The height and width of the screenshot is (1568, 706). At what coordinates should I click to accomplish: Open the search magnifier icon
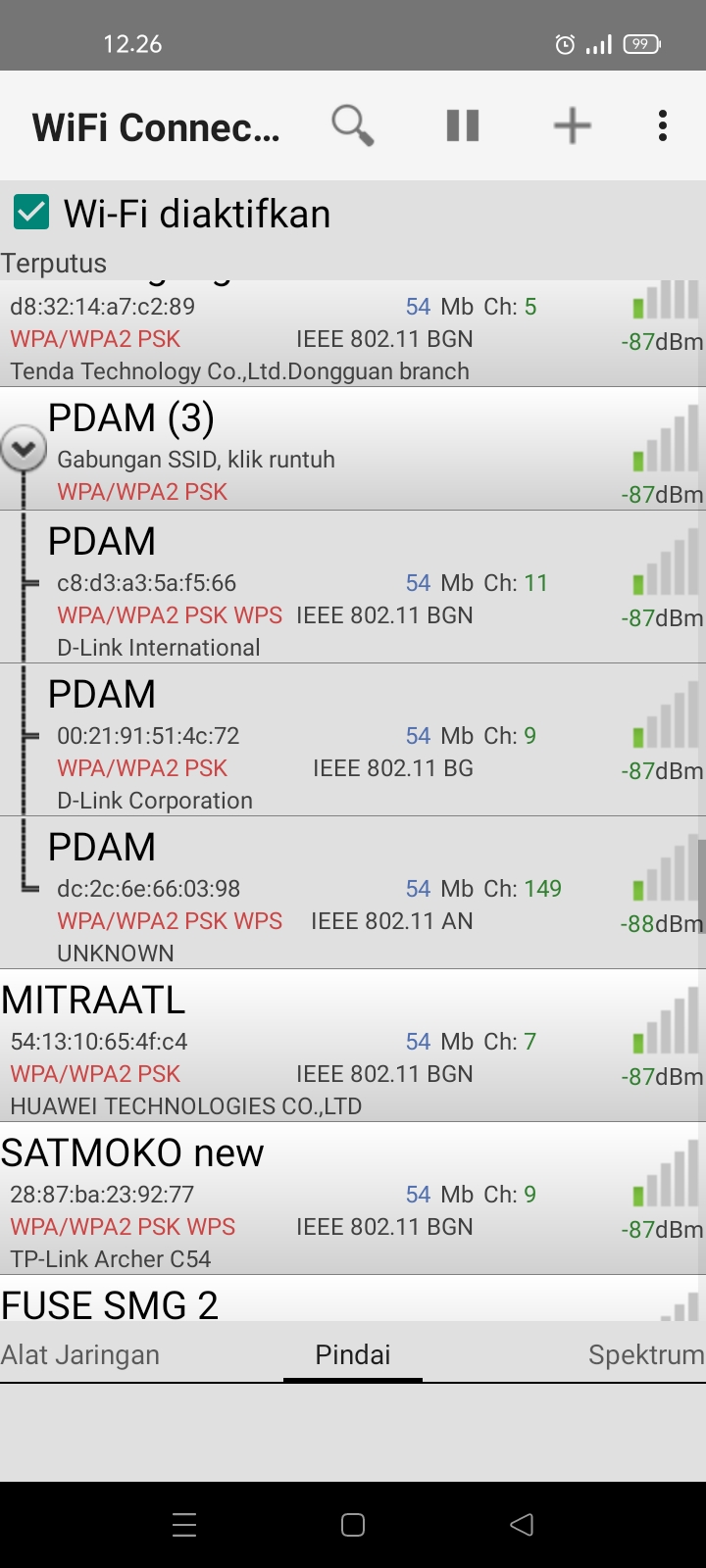point(353,125)
